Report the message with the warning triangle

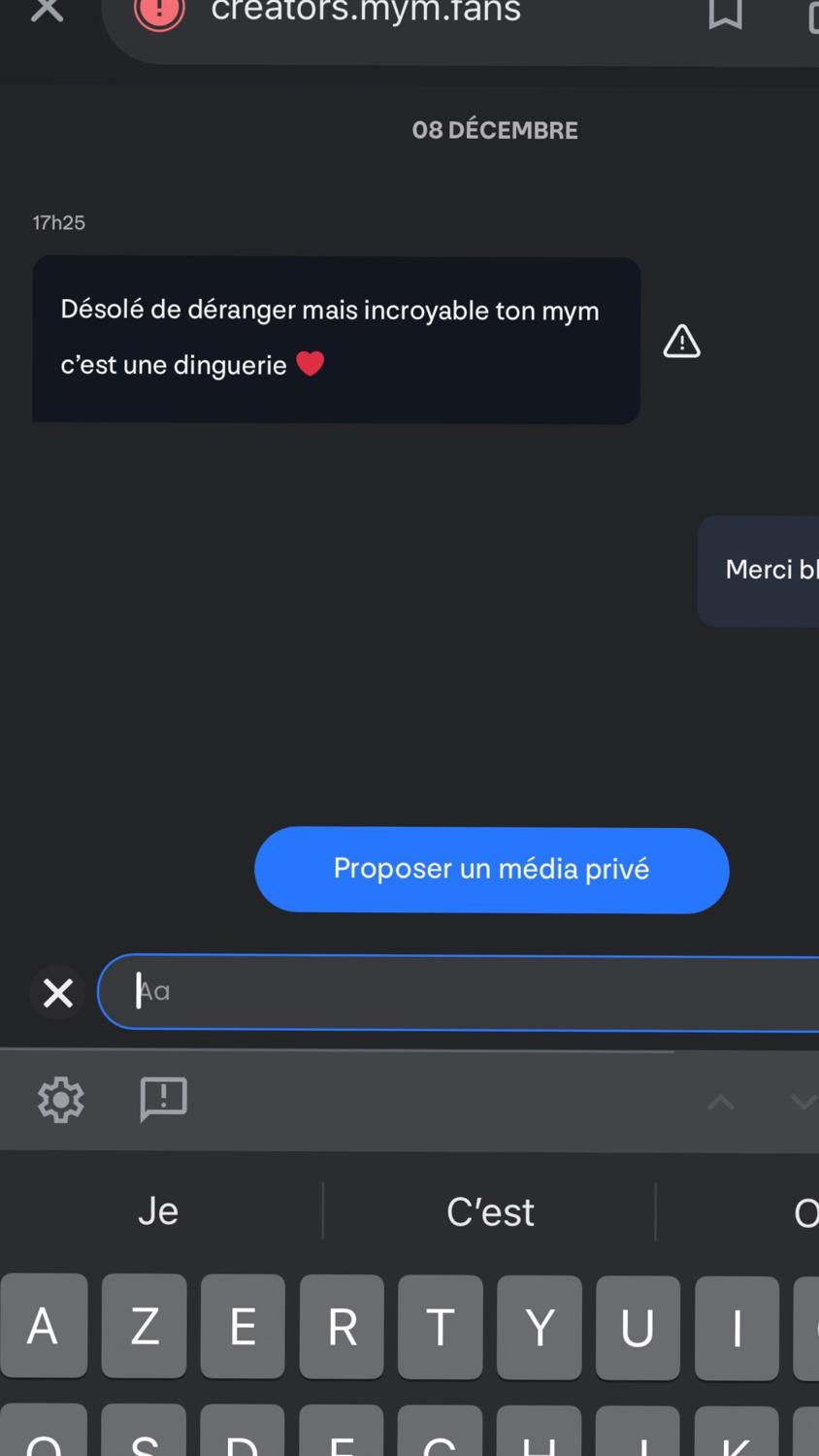pyautogui.click(x=681, y=342)
